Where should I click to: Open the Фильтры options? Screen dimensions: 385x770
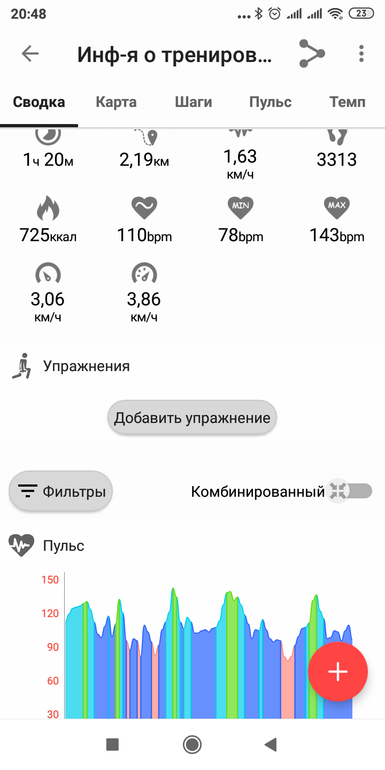[x=61, y=491]
